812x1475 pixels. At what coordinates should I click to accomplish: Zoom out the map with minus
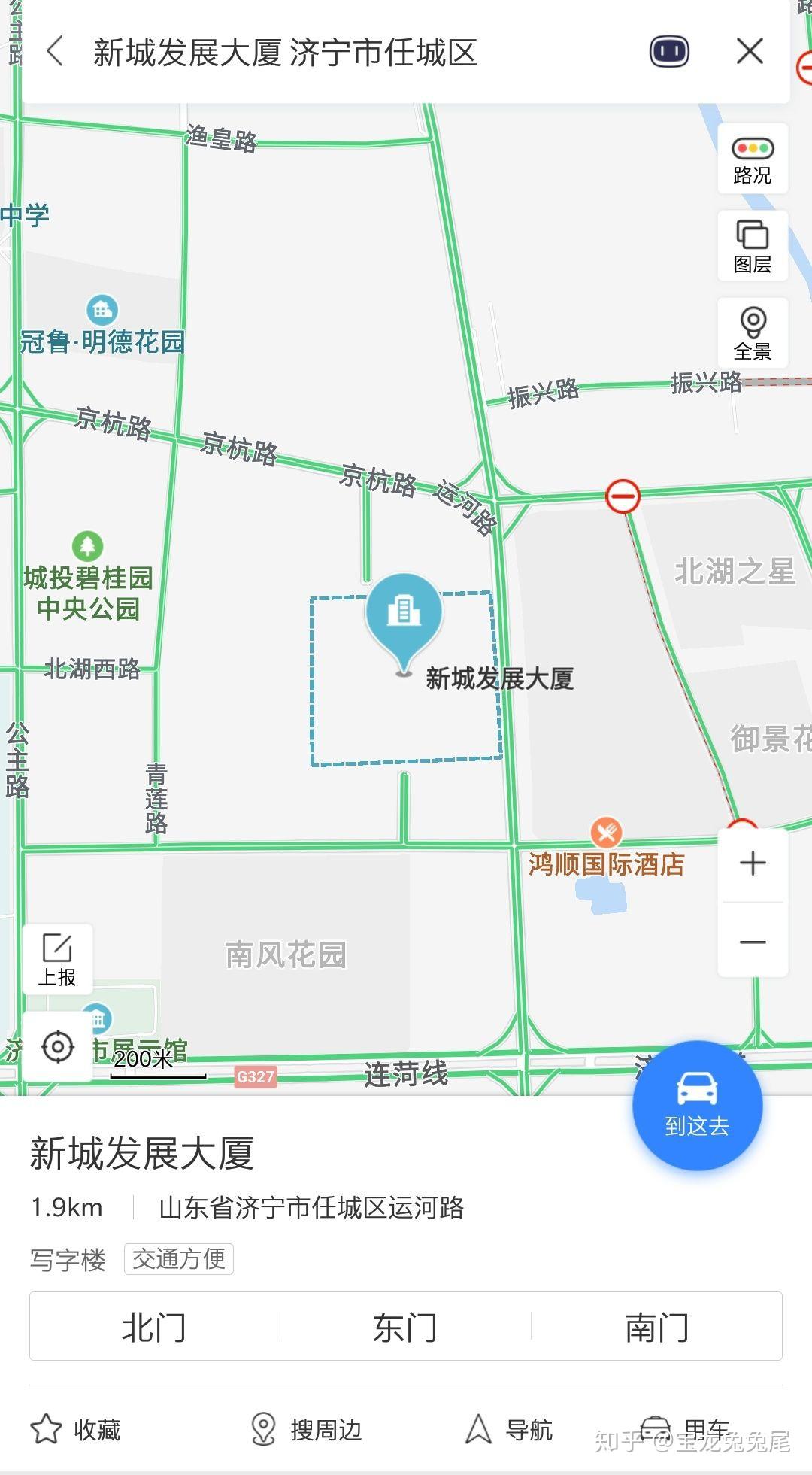pos(753,942)
